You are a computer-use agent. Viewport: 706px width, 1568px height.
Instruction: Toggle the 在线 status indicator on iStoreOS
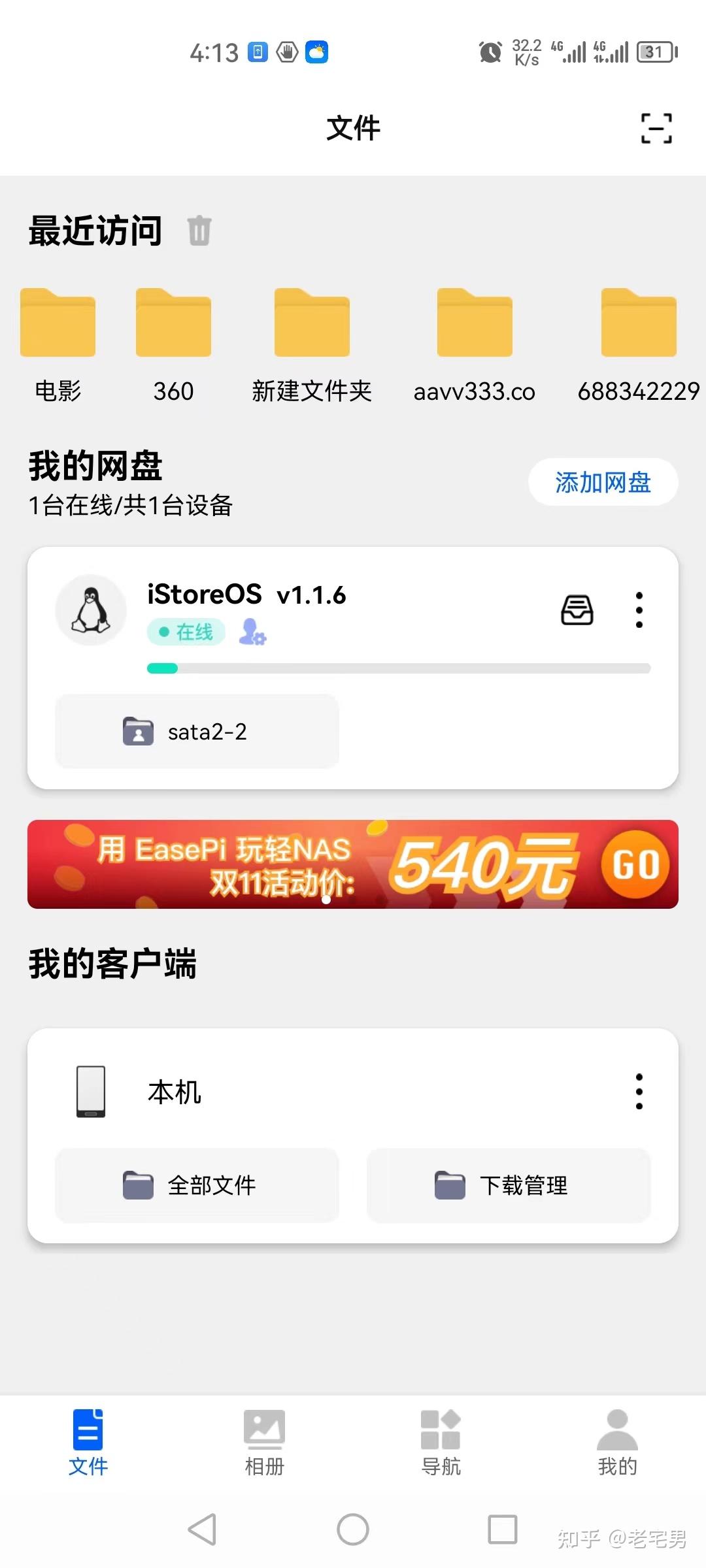(x=185, y=632)
